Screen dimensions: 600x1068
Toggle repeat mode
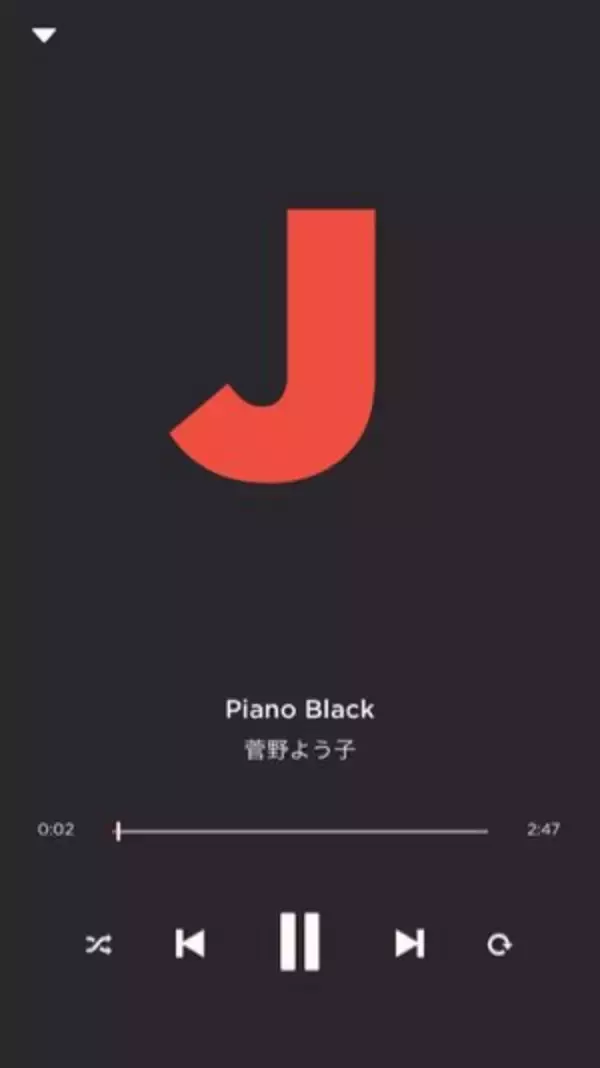pyautogui.click(x=499, y=944)
